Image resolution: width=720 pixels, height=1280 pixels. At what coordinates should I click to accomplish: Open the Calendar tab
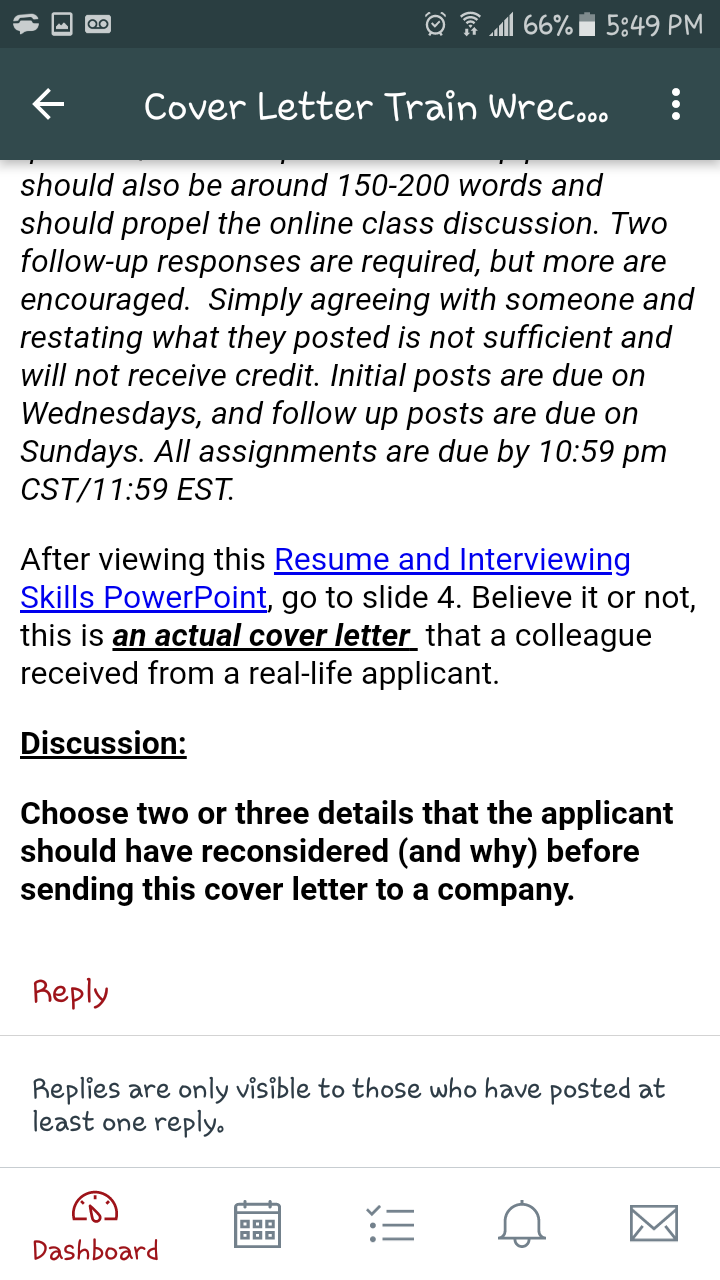257,1224
